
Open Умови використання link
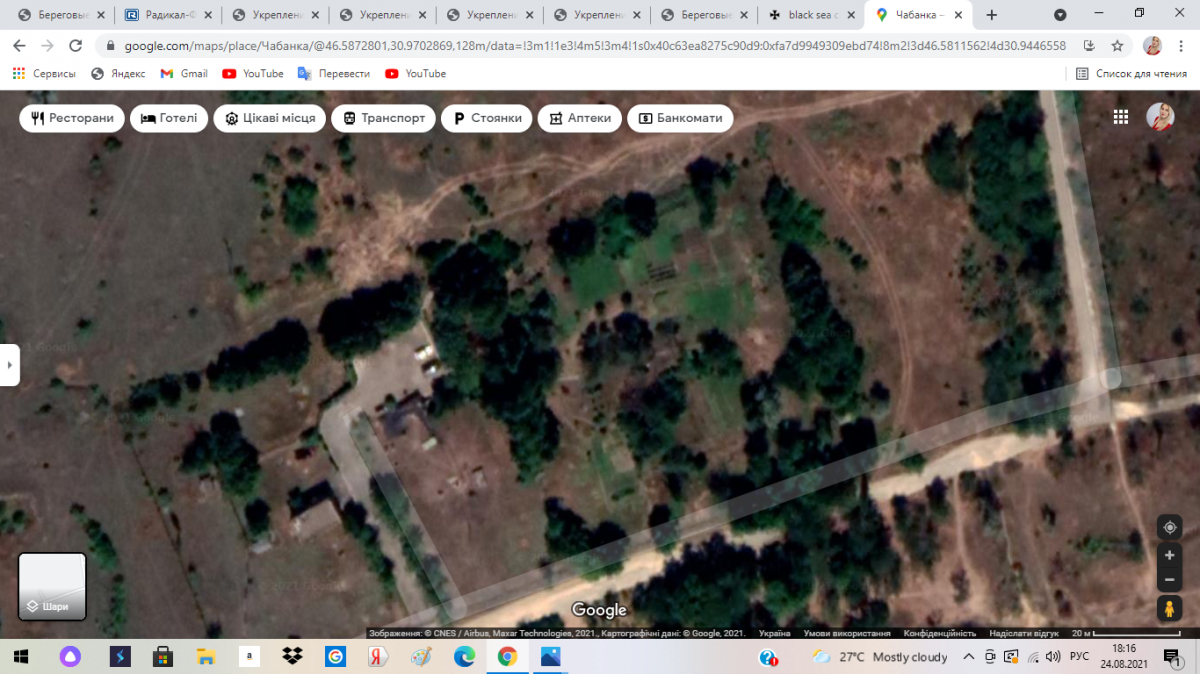[848, 633]
